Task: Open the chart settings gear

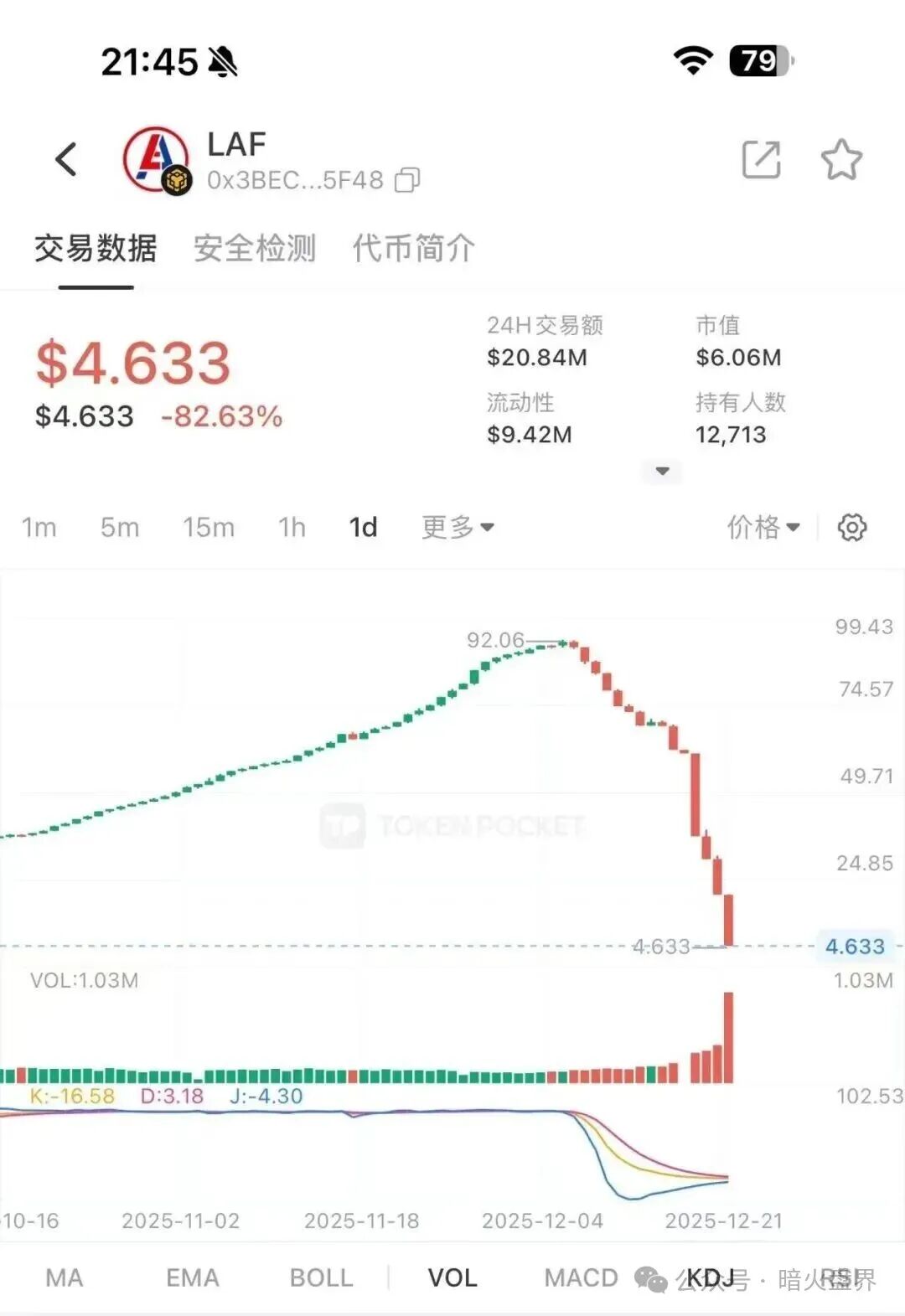Action: [x=852, y=528]
